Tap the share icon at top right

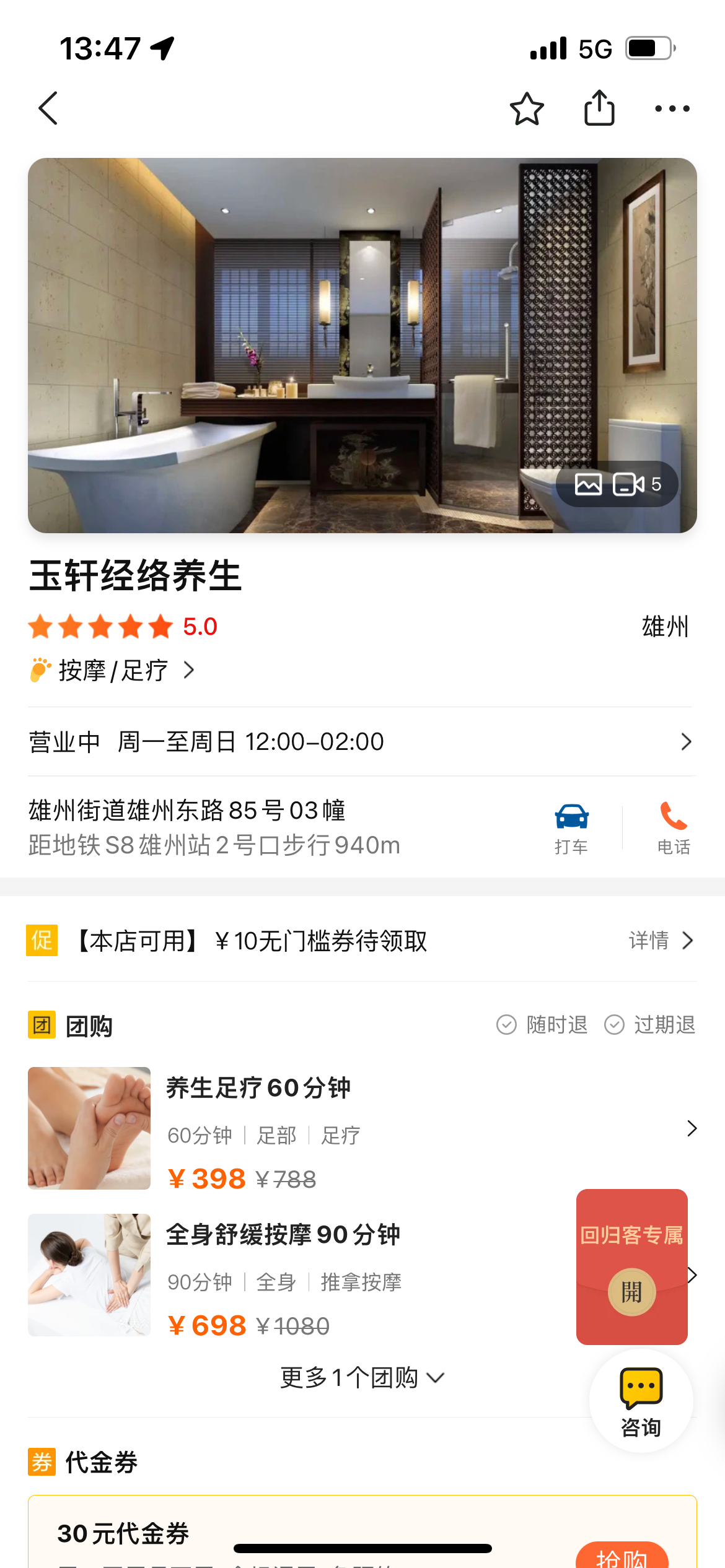(598, 108)
